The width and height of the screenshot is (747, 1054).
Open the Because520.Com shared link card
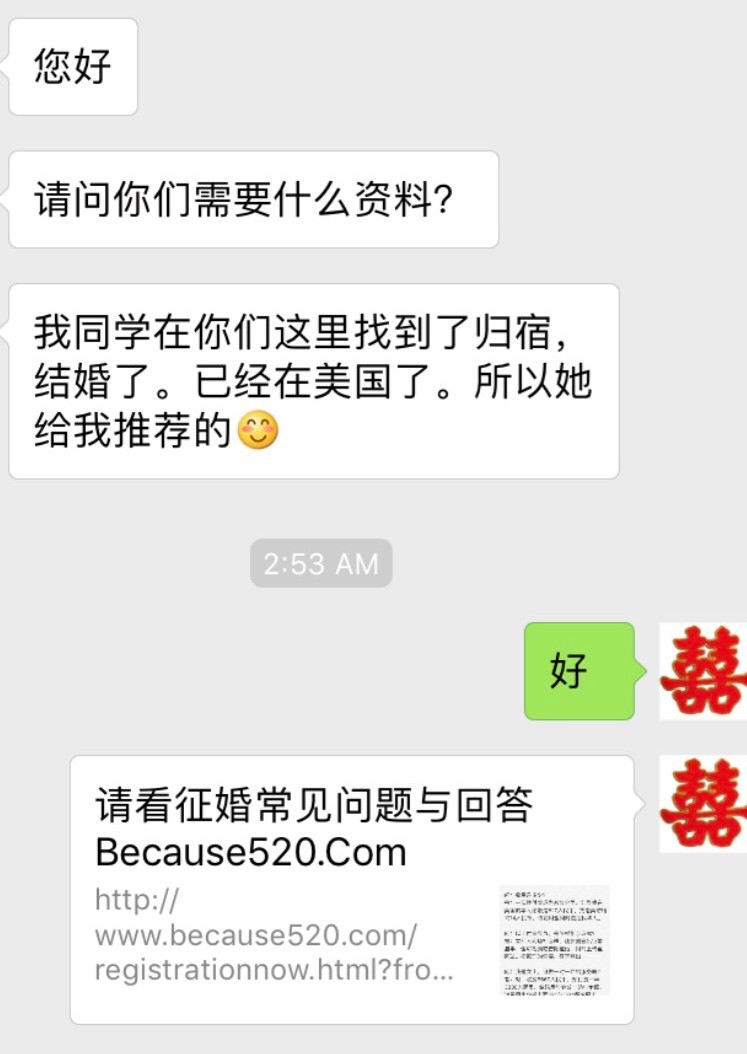351,889
